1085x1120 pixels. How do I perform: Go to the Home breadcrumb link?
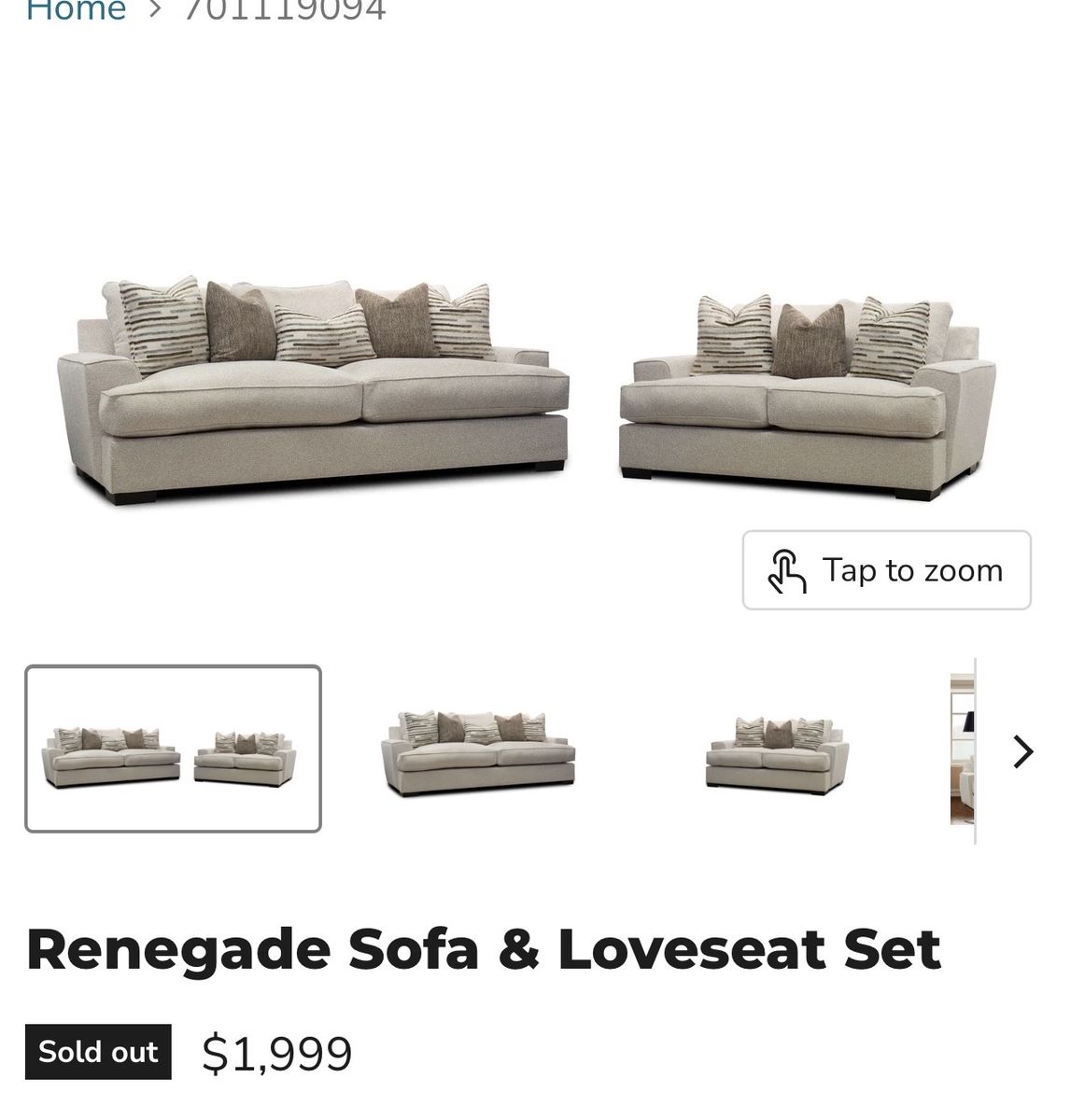(76, 10)
